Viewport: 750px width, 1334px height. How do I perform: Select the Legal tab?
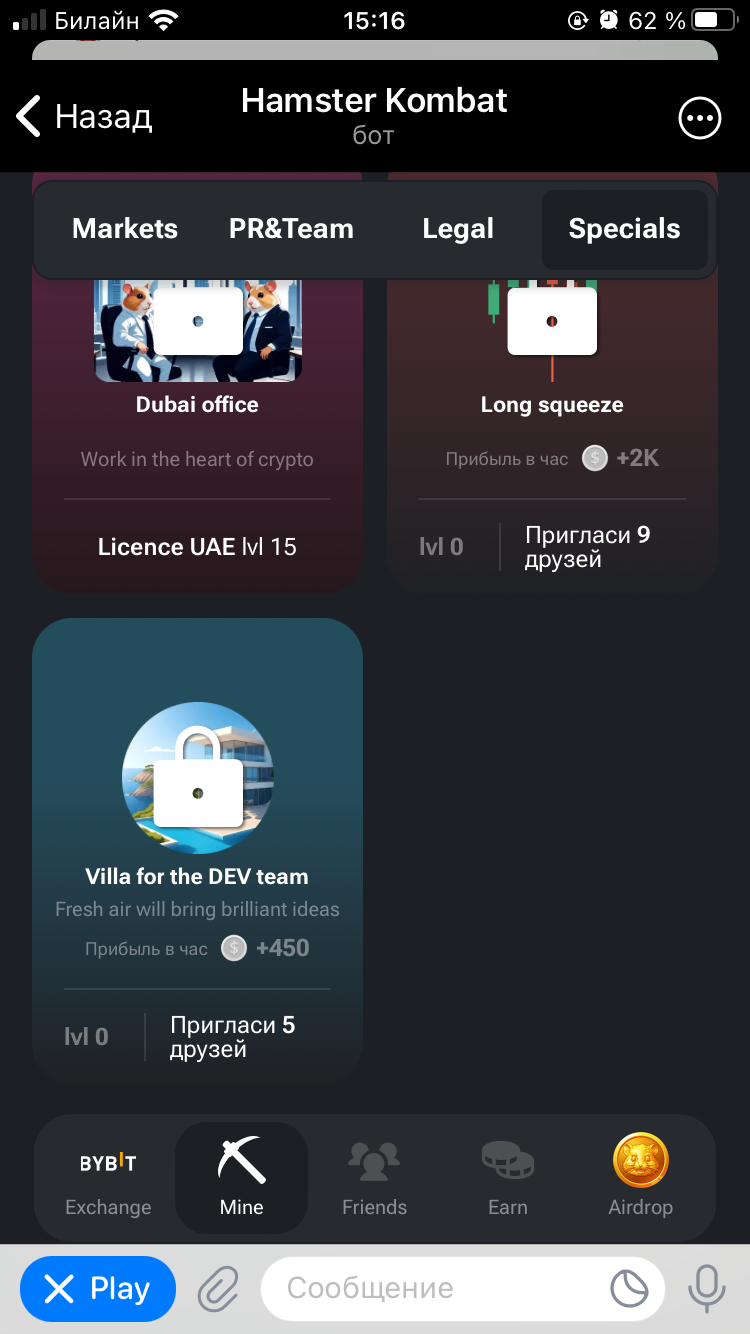pyautogui.click(x=458, y=229)
